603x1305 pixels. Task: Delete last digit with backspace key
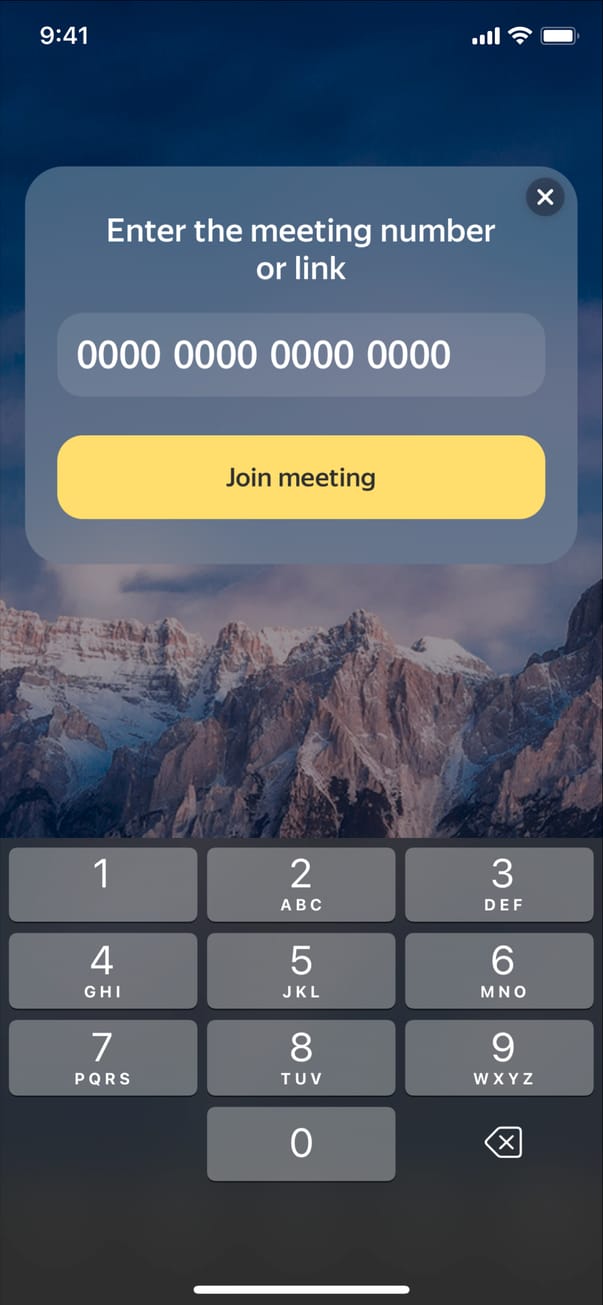(x=502, y=1143)
